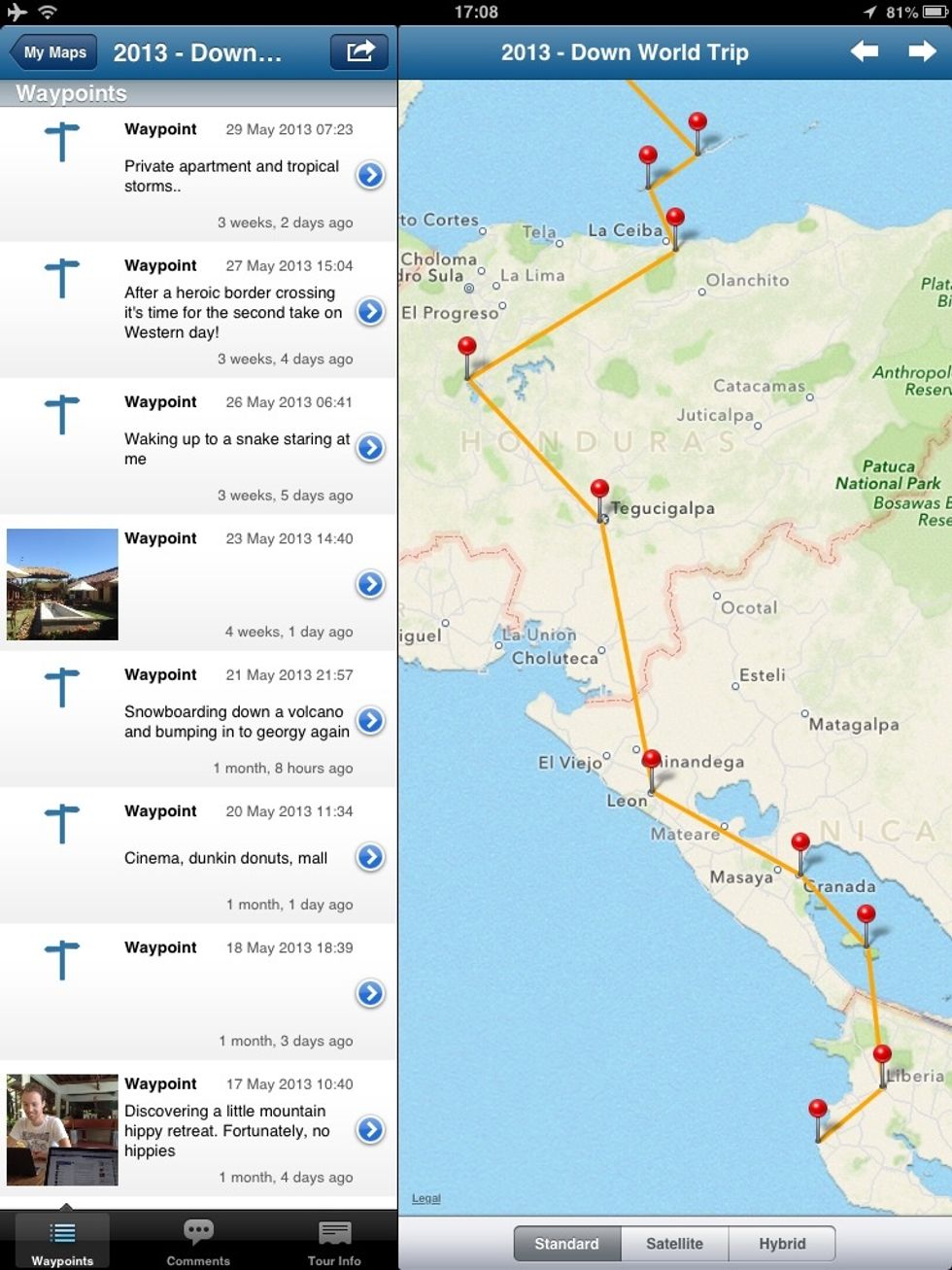Open waypoint about mountain hippy retreat

(x=370, y=1129)
